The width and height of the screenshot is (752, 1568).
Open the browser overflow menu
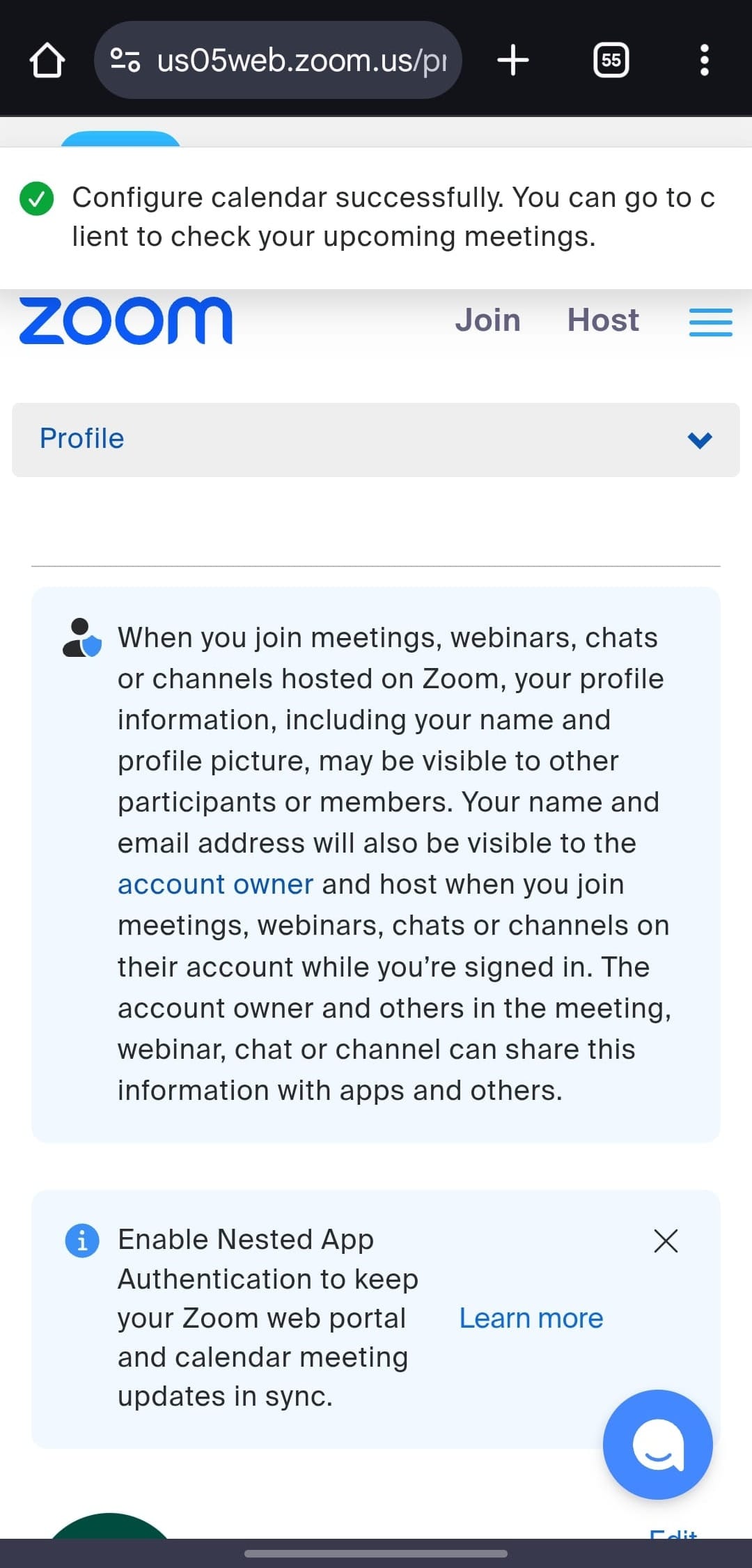tap(704, 60)
